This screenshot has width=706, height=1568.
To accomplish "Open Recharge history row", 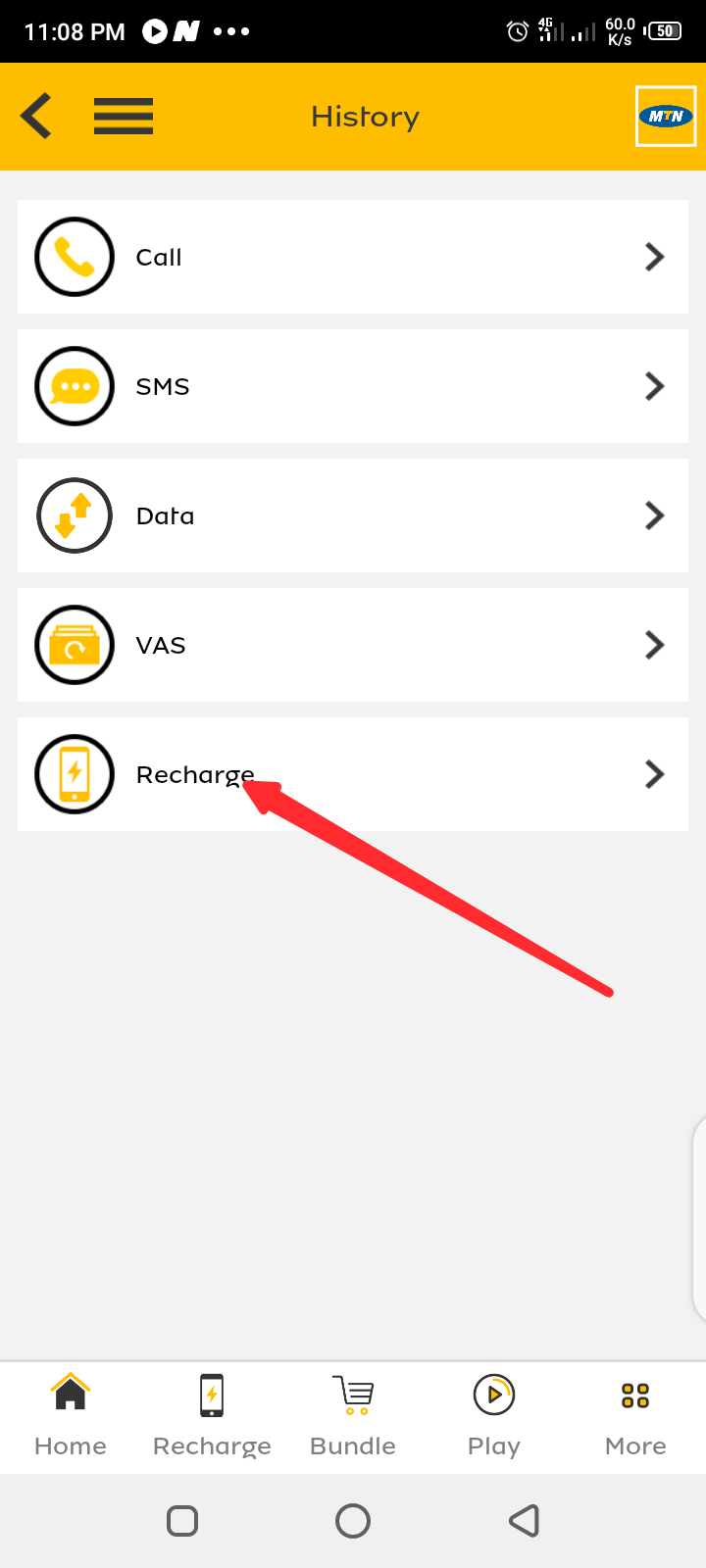I will tap(353, 774).
